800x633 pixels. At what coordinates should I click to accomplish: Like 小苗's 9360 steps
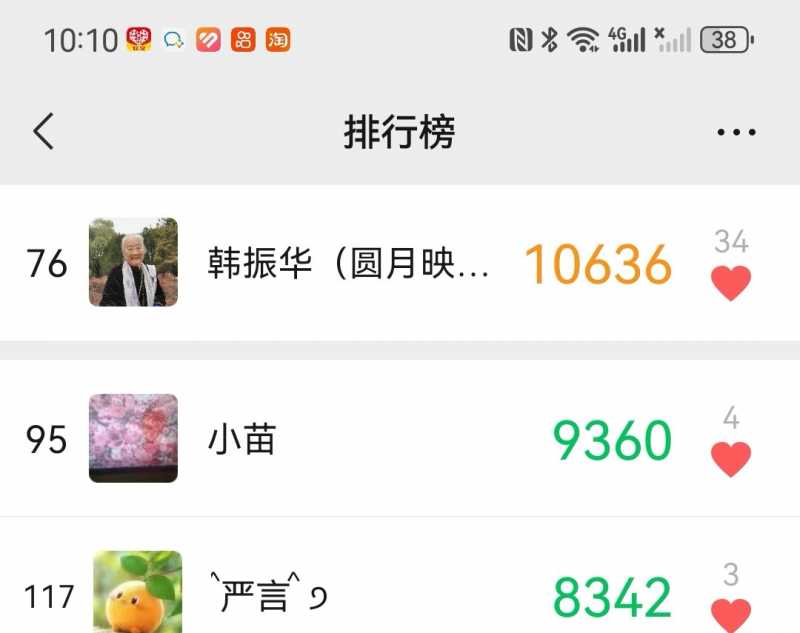tap(731, 459)
